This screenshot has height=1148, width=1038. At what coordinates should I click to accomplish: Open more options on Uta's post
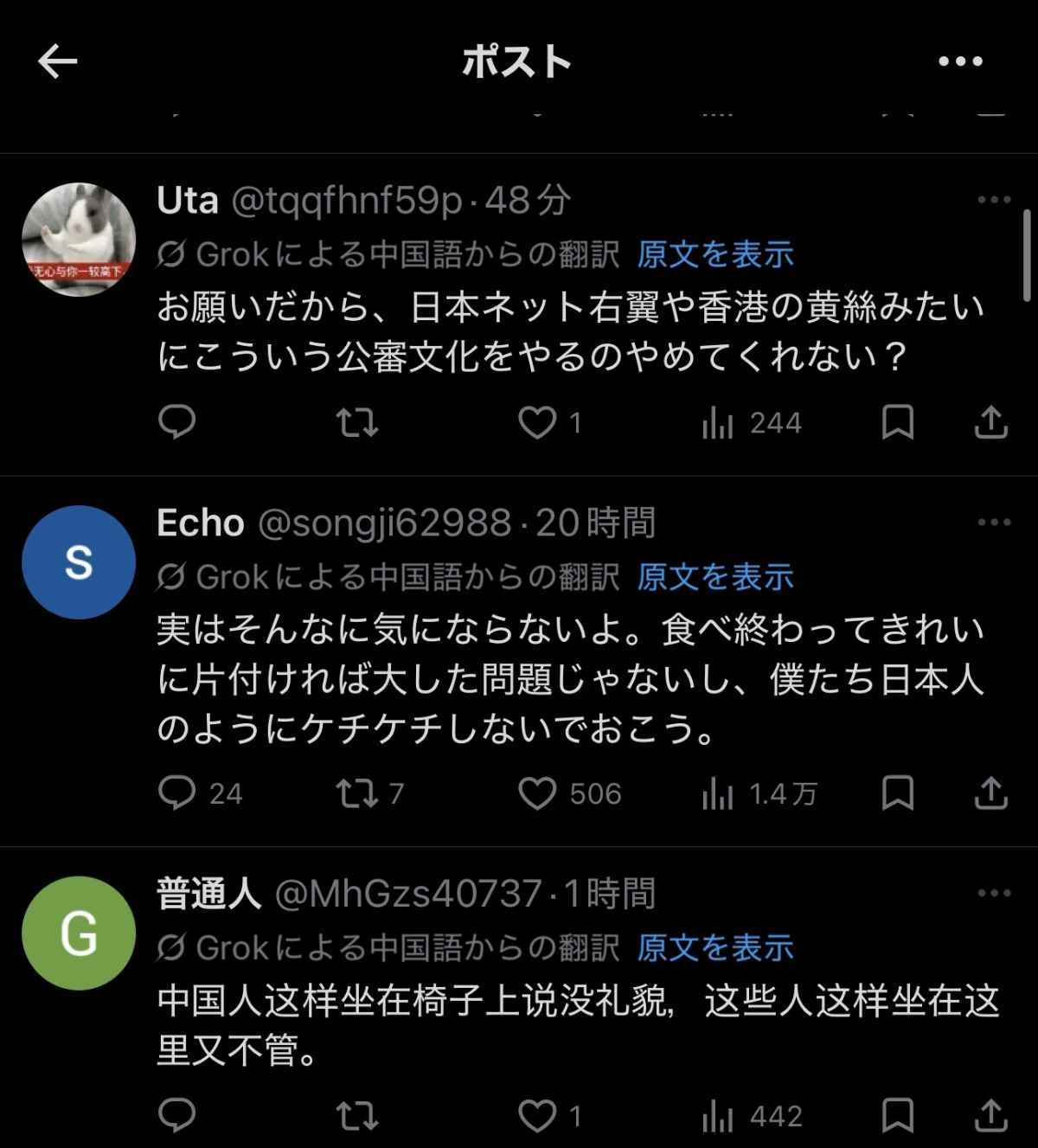pos(994,200)
